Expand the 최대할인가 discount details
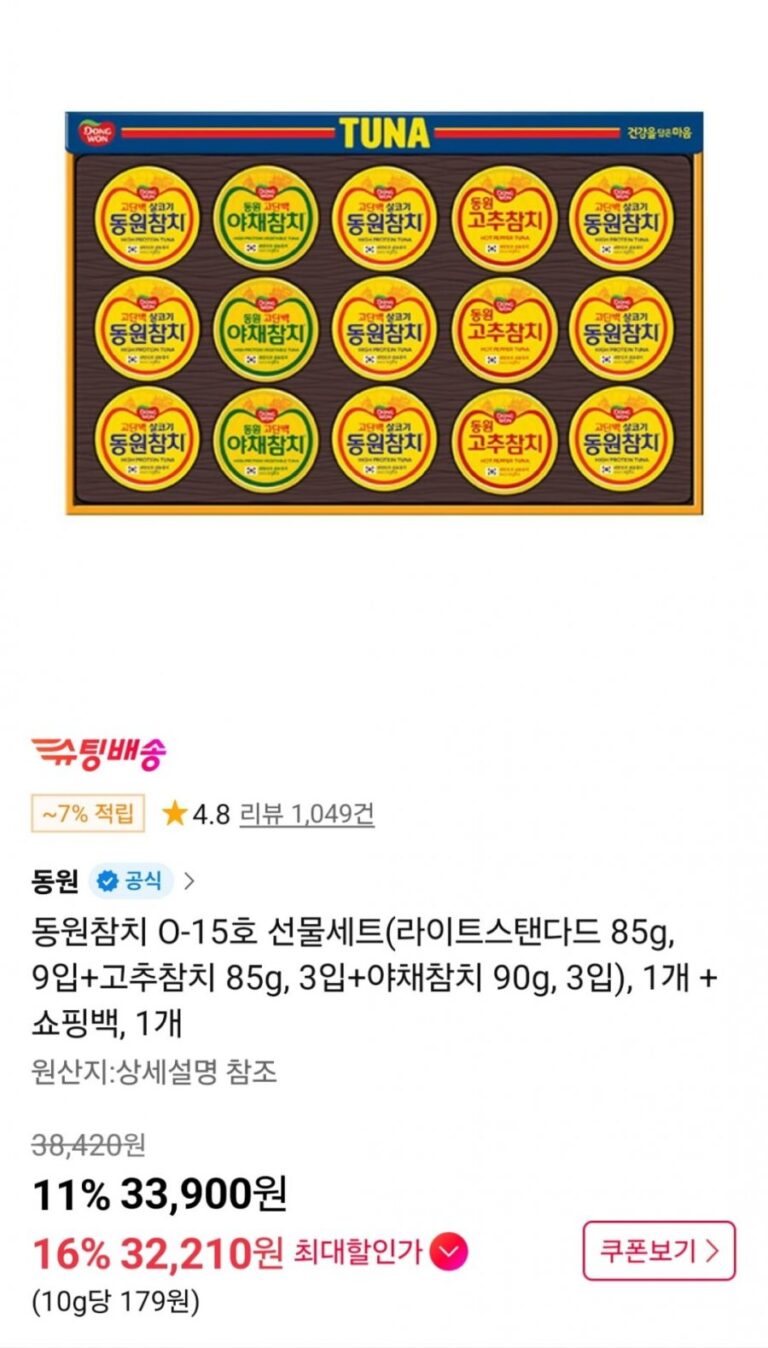Viewport: 768px width, 1348px height. (x=452, y=1251)
